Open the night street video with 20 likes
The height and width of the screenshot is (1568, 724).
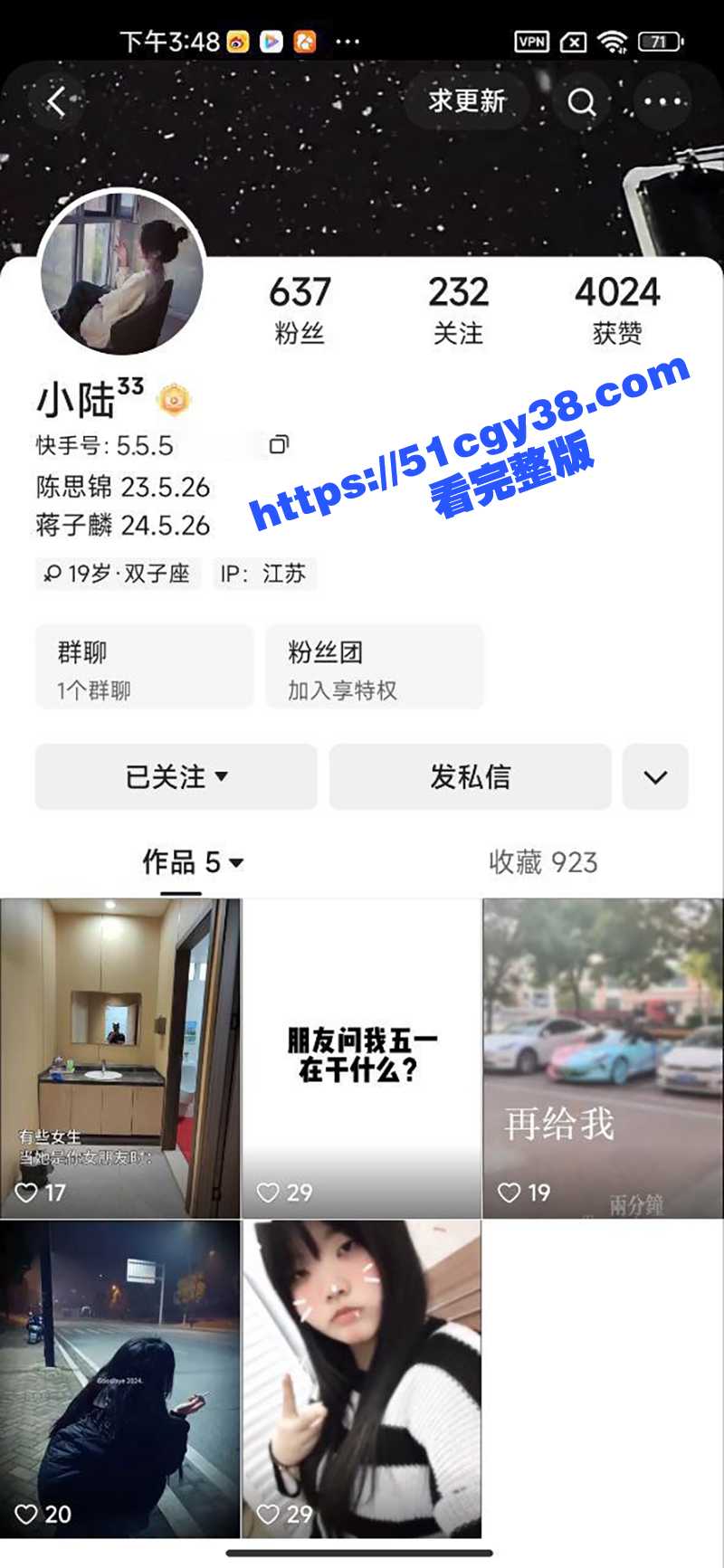point(120,1378)
